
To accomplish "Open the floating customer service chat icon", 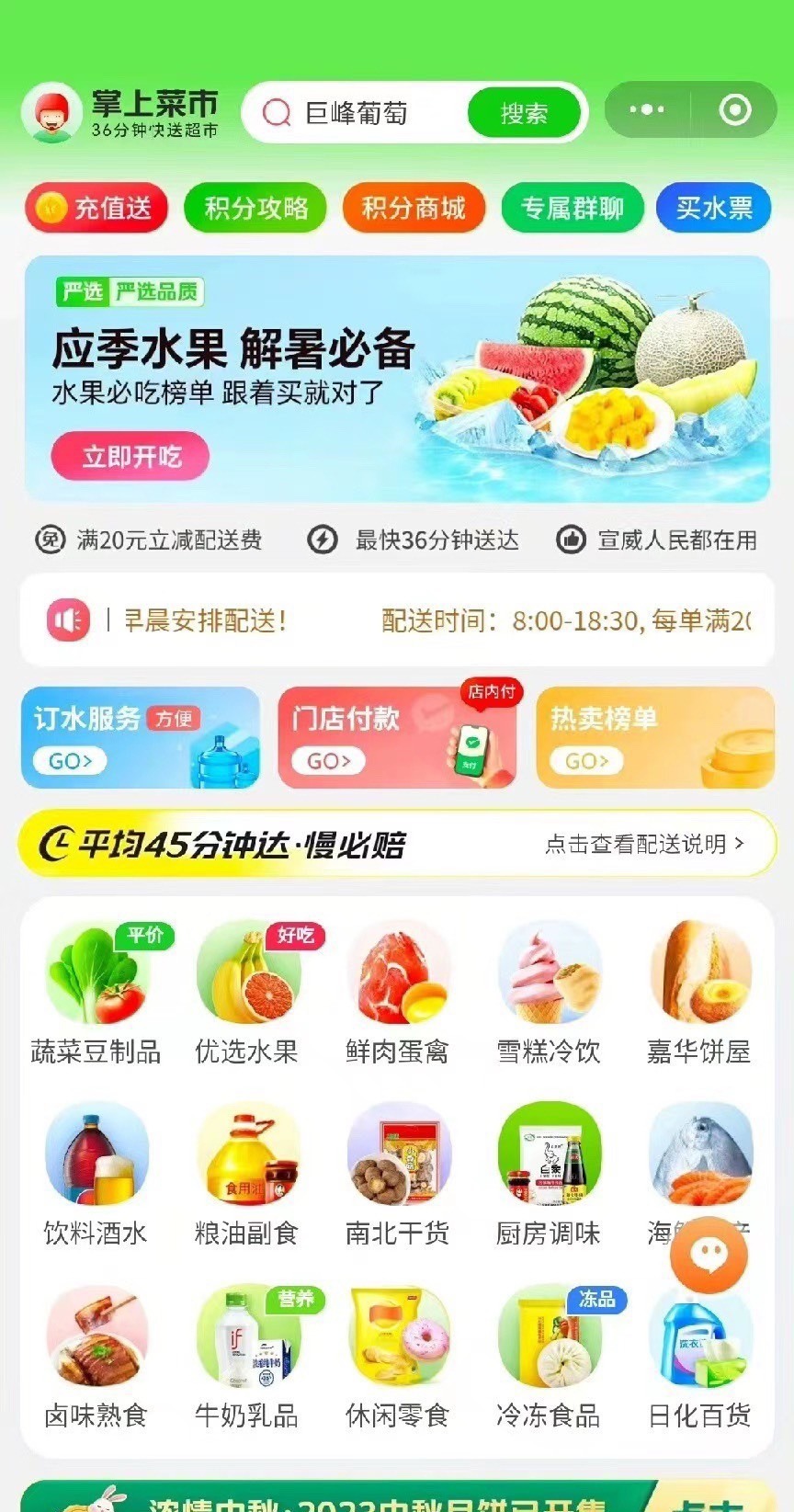I will point(709,1255).
